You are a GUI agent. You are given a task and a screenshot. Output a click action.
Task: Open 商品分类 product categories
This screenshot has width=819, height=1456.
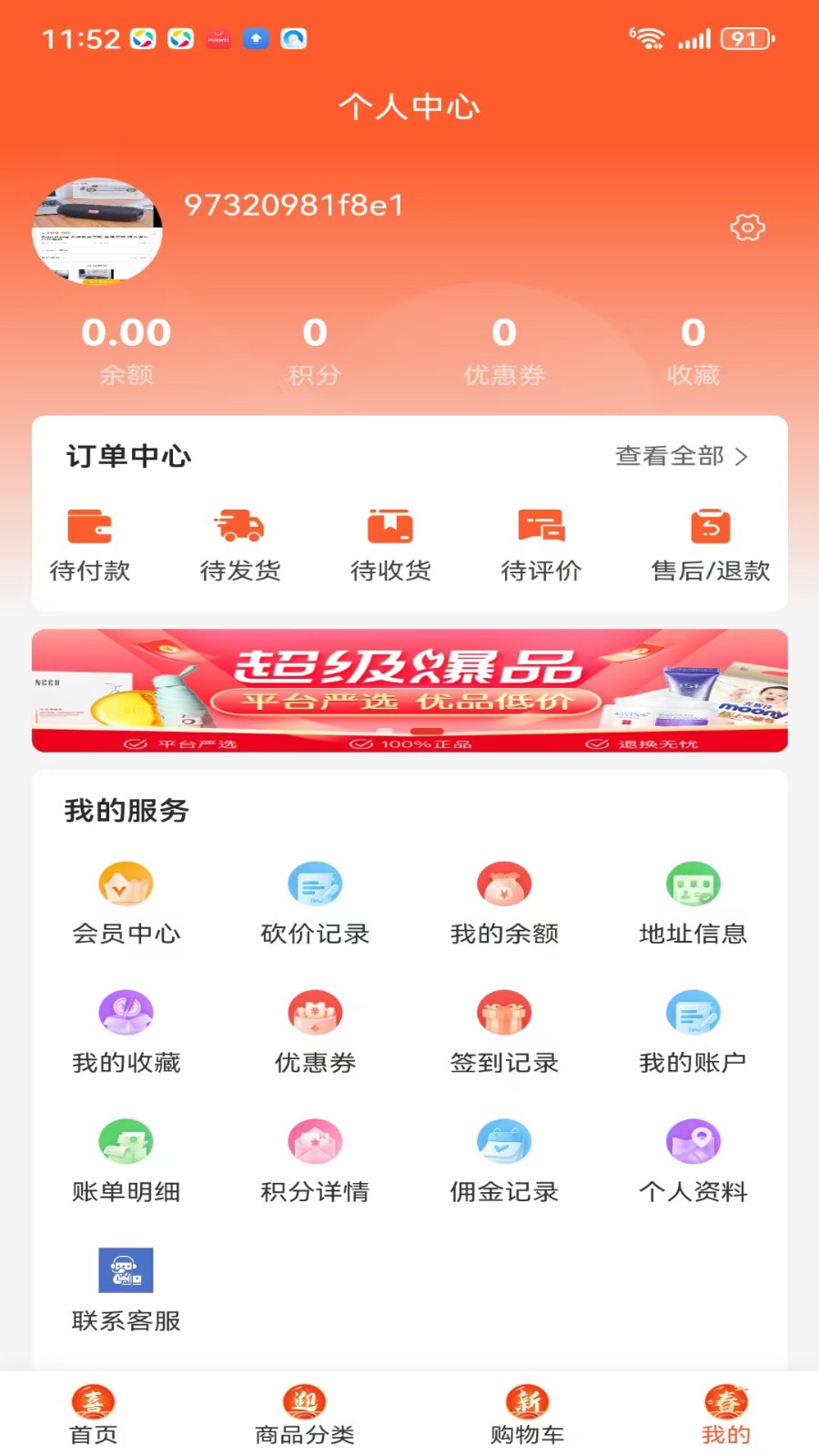click(304, 1412)
